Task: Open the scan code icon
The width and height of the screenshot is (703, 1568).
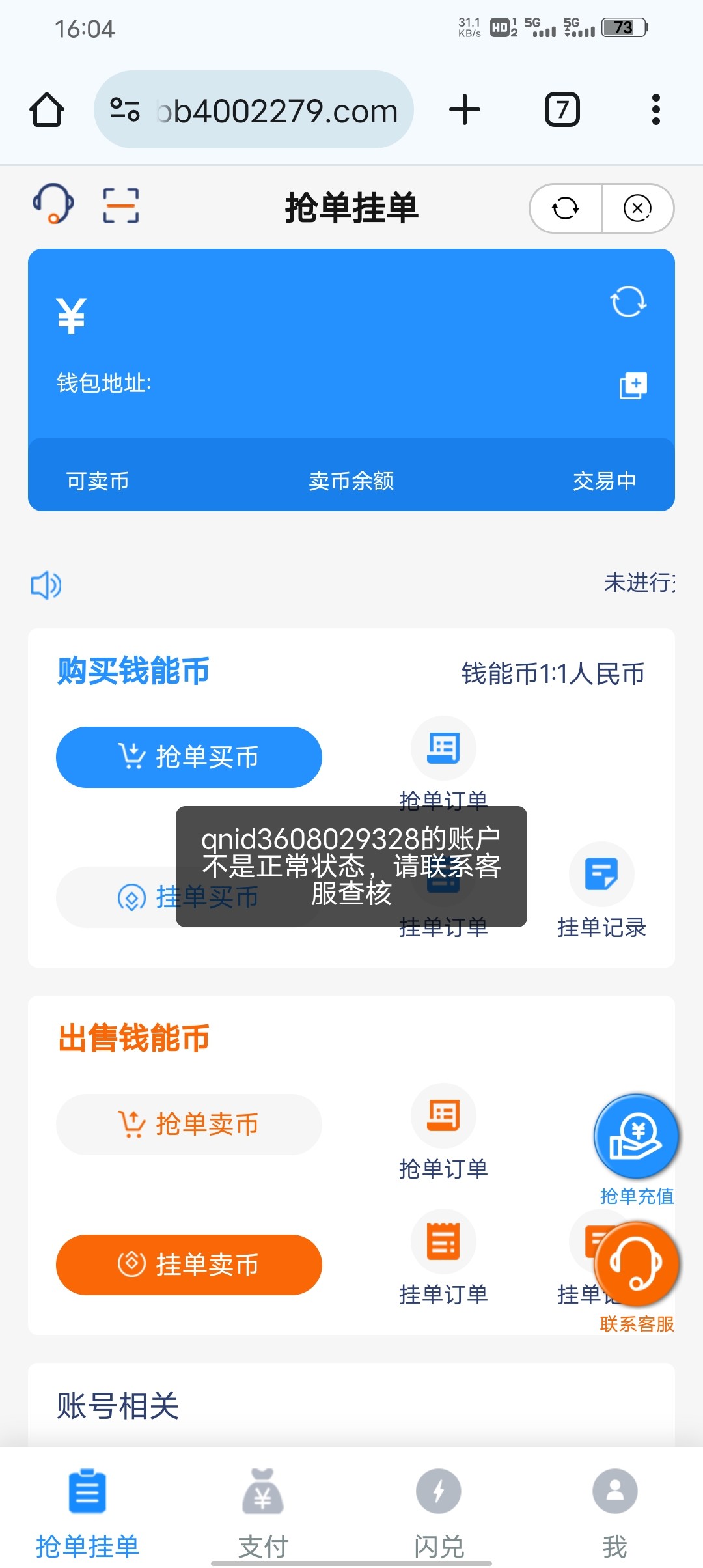Action: click(121, 206)
